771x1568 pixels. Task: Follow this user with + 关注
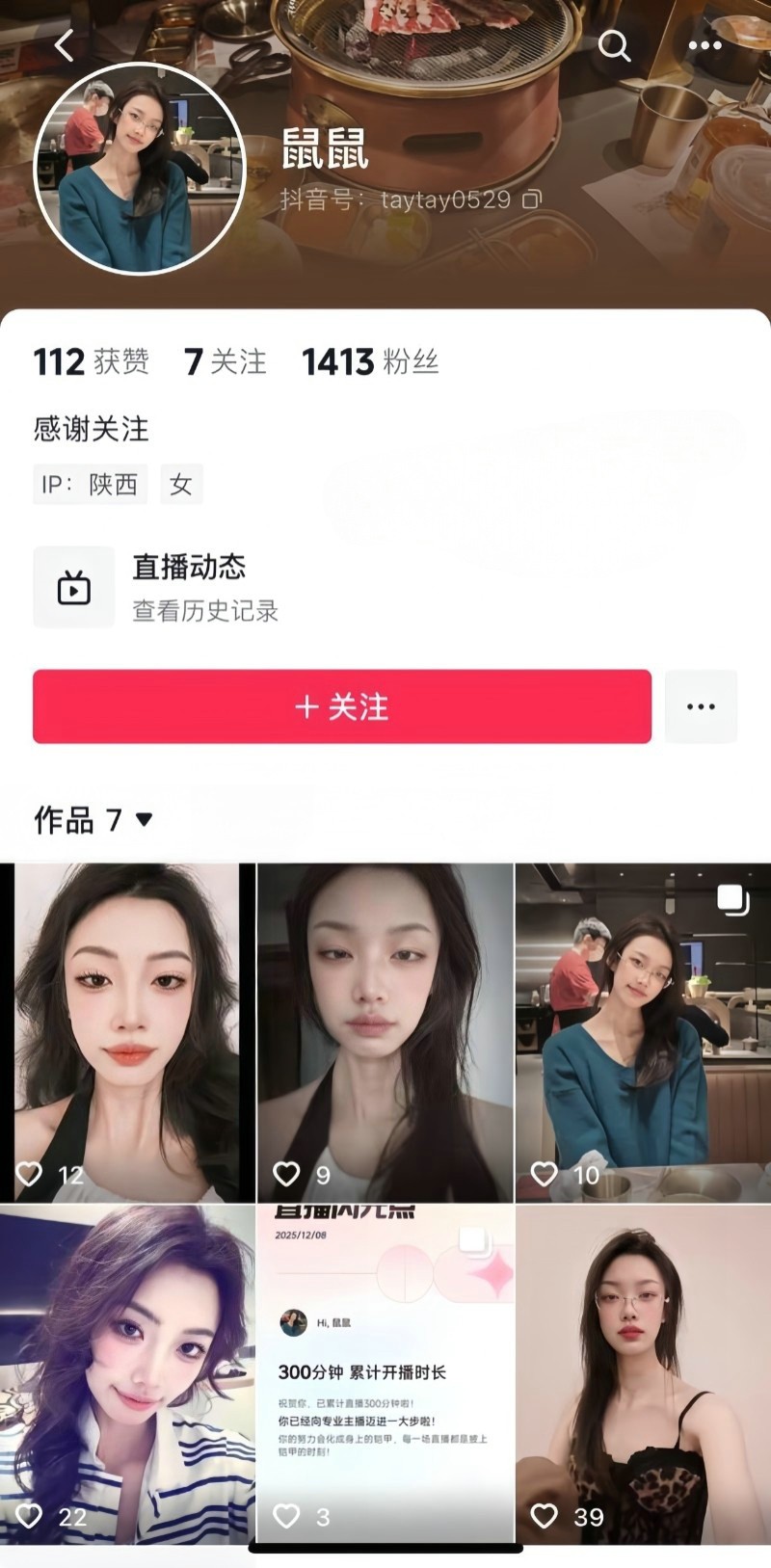tap(342, 706)
